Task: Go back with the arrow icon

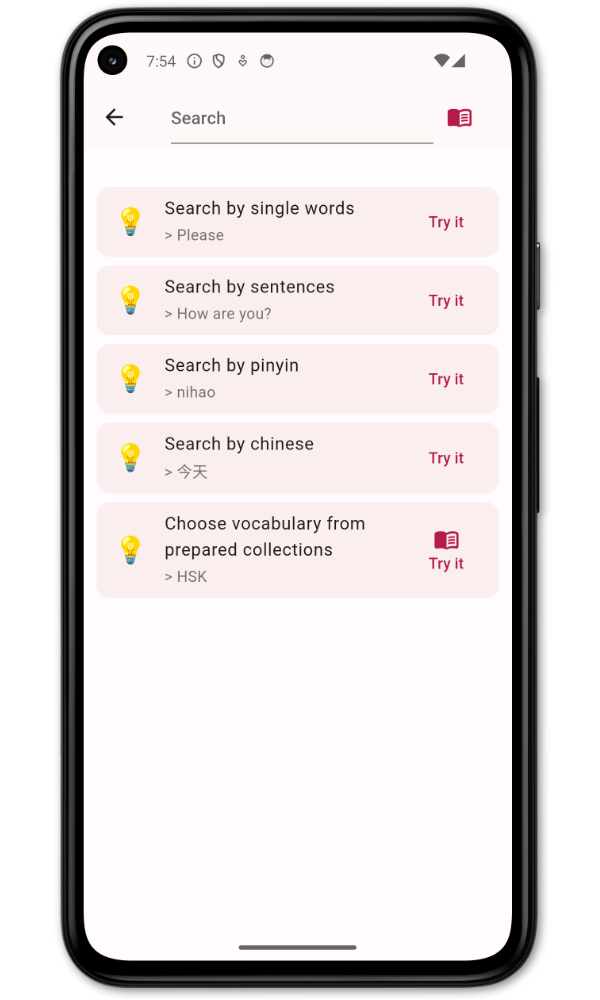Action: tap(114, 118)
